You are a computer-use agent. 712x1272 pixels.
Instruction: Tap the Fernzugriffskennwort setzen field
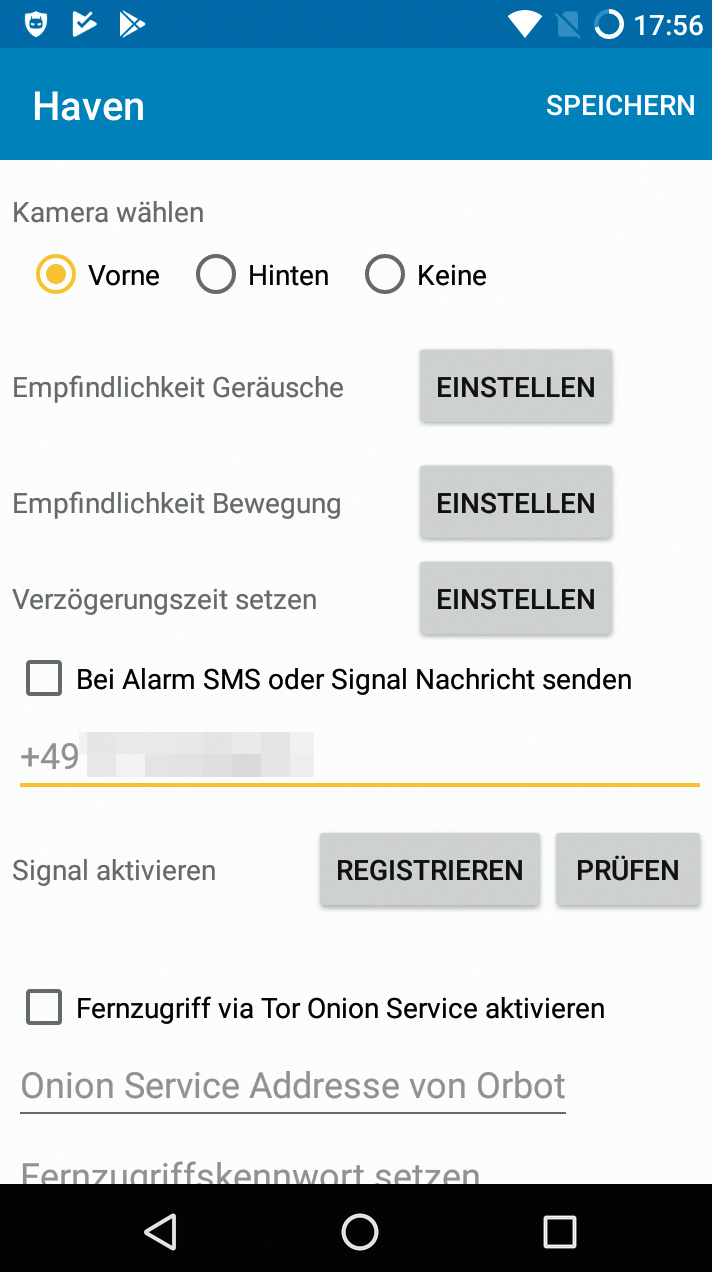(x=250, y=1171)
